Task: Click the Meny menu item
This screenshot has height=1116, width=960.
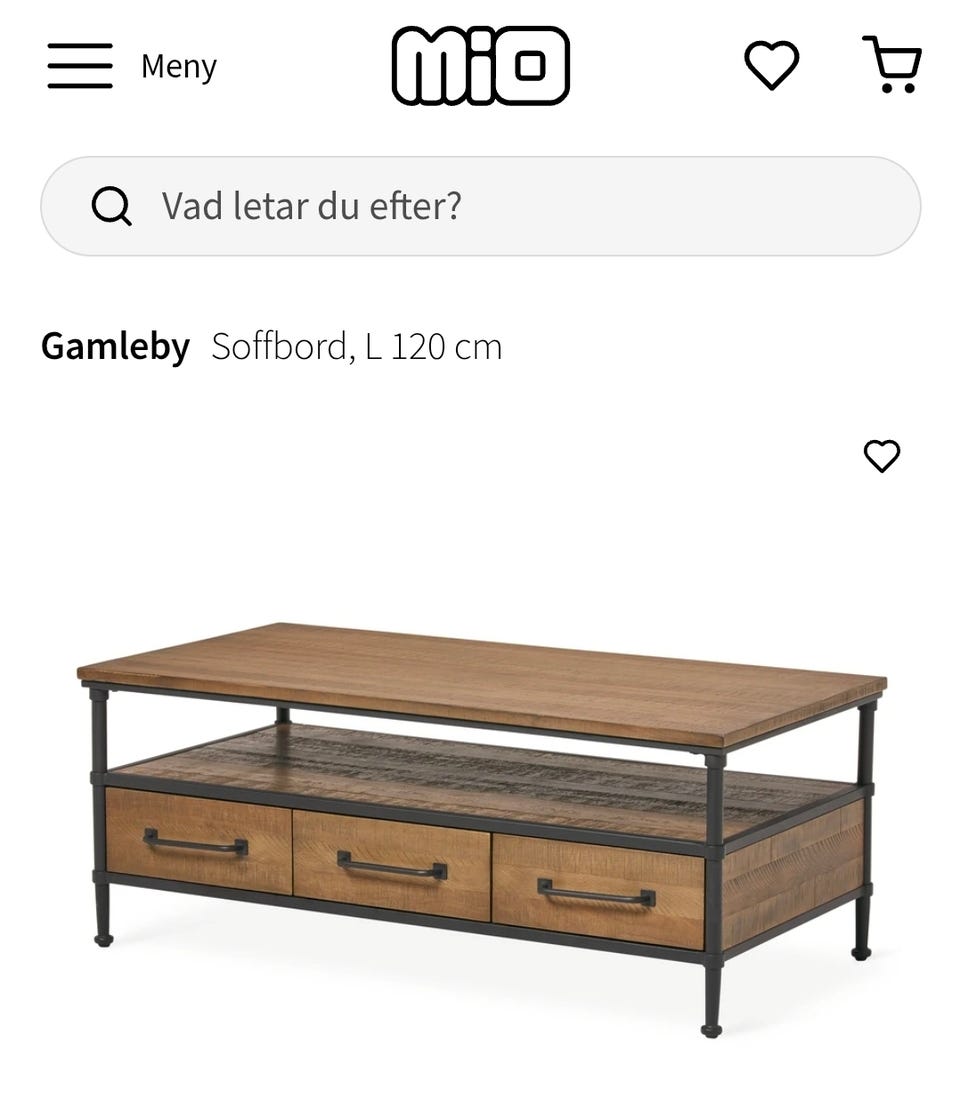Action: click(x=178, y=66)
